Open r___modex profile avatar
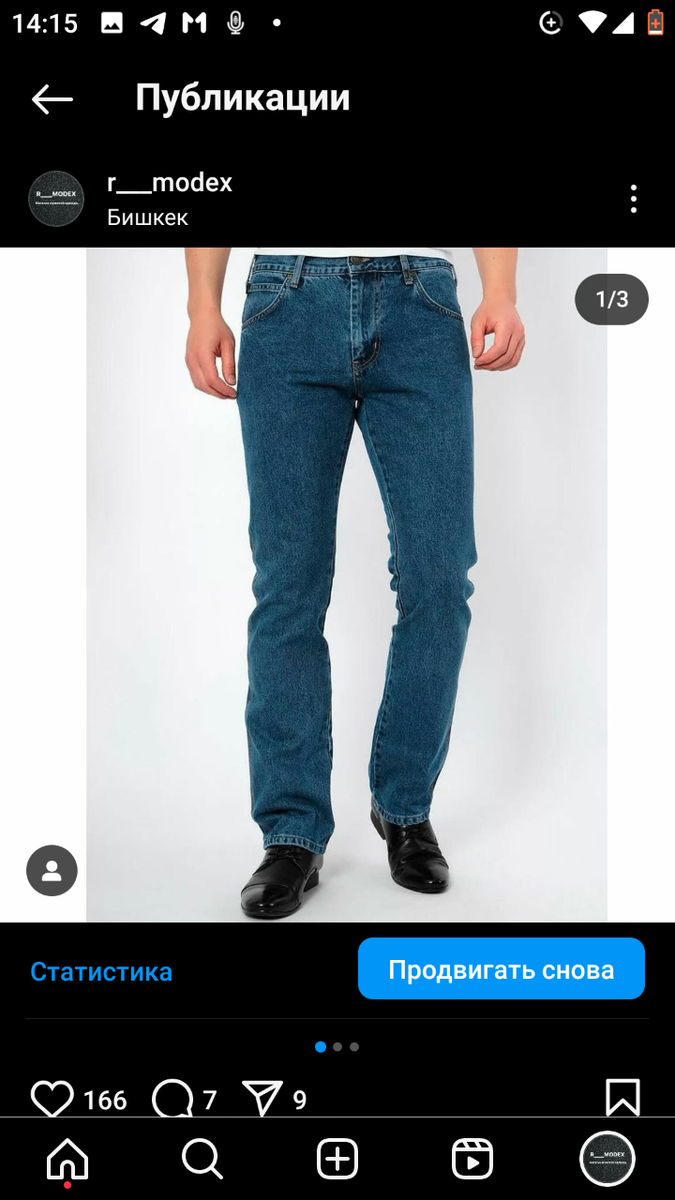Viewport: 675px width, 1200px height. click(x=56, y=198)
